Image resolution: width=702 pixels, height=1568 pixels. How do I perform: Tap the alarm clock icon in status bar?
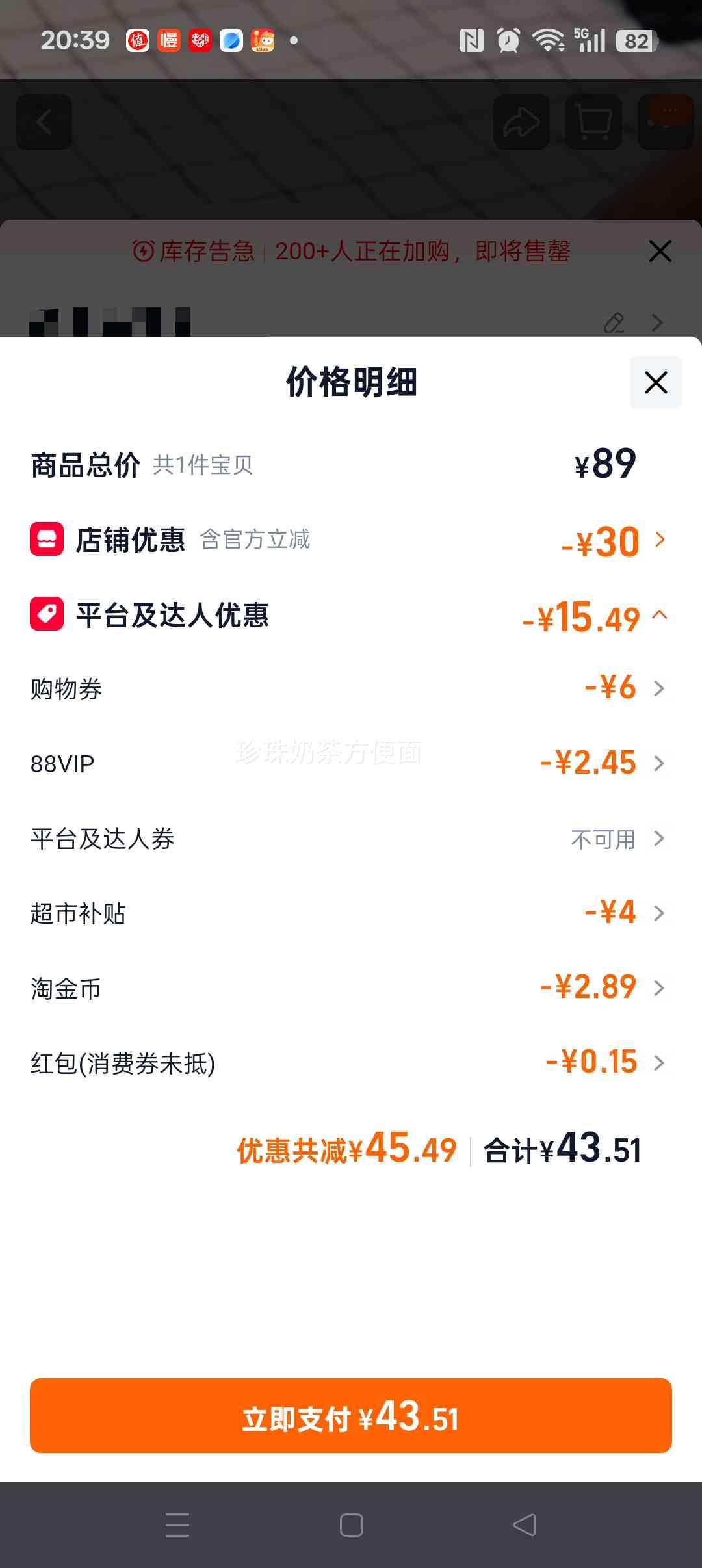(509, 41)
